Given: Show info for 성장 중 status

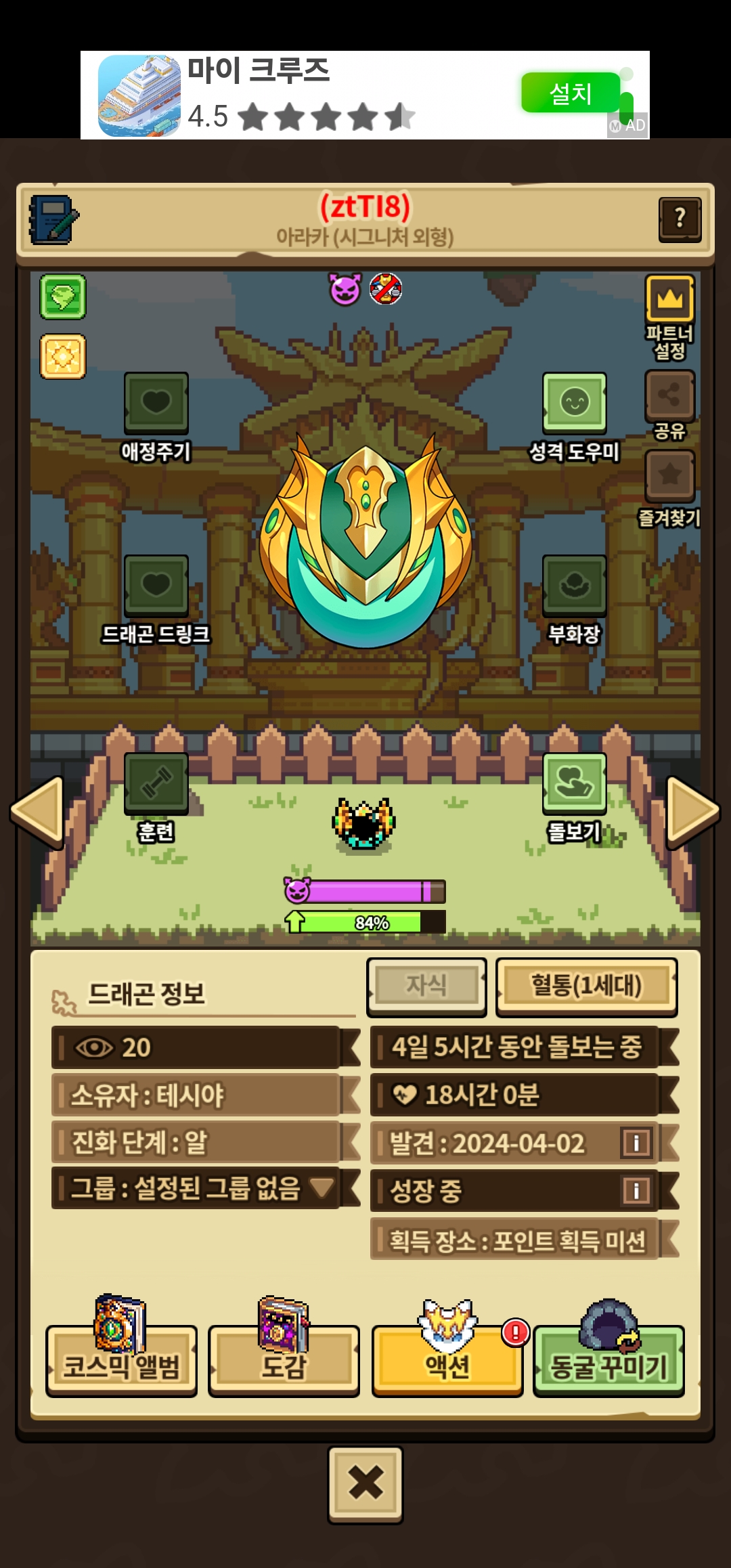Looking at the screenshot, I should click(636, 1190).
